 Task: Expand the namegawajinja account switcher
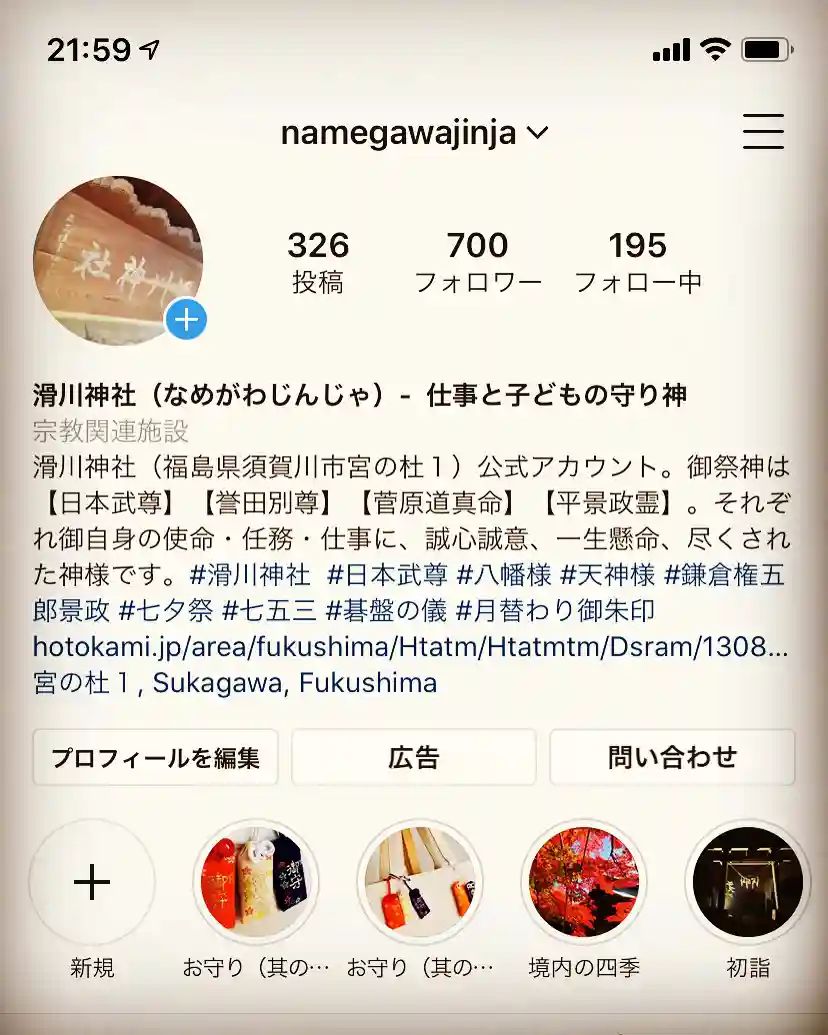pyautogui.click(x=414, y=133)
